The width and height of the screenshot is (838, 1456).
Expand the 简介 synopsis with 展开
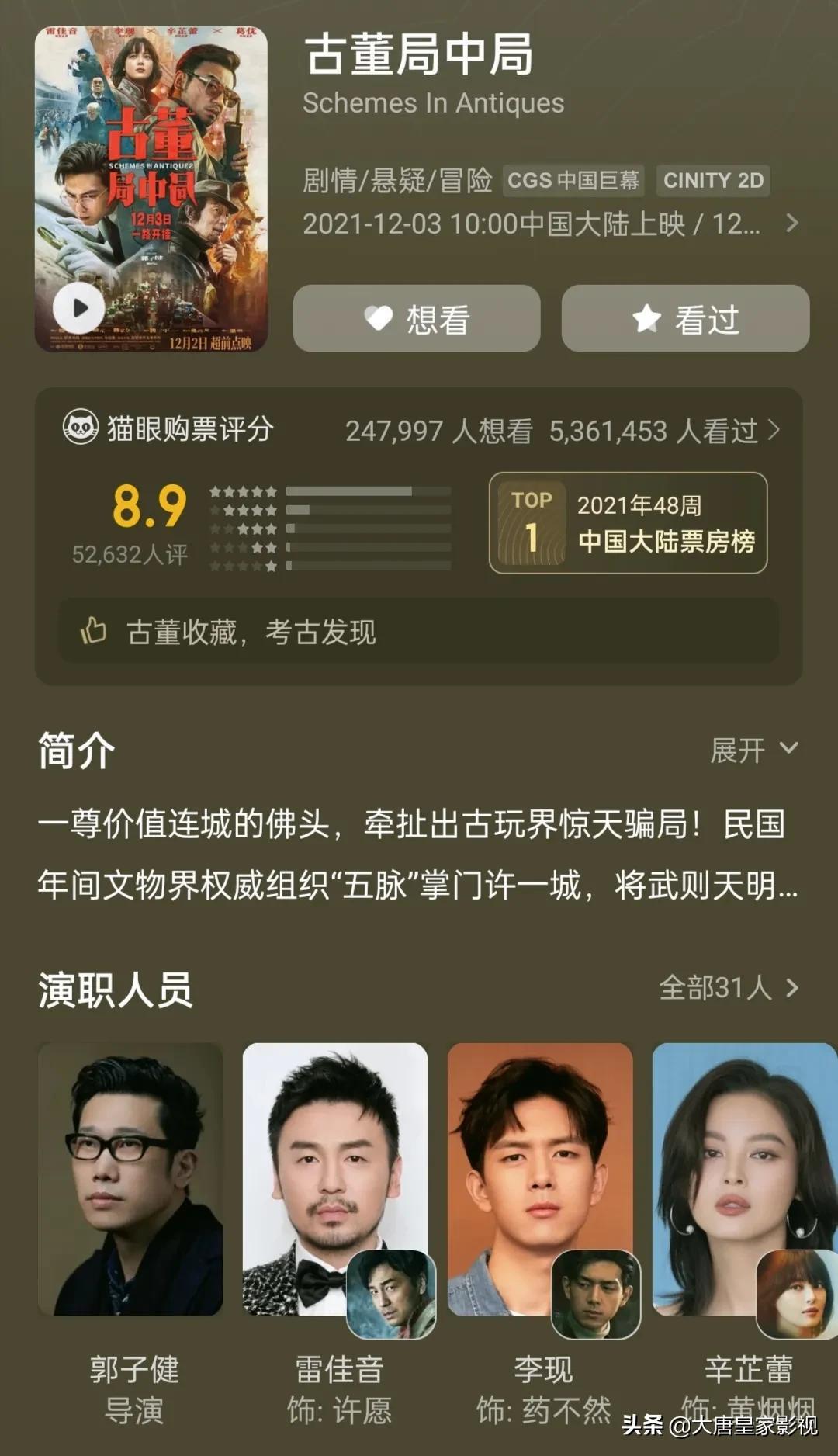[753, 750]
